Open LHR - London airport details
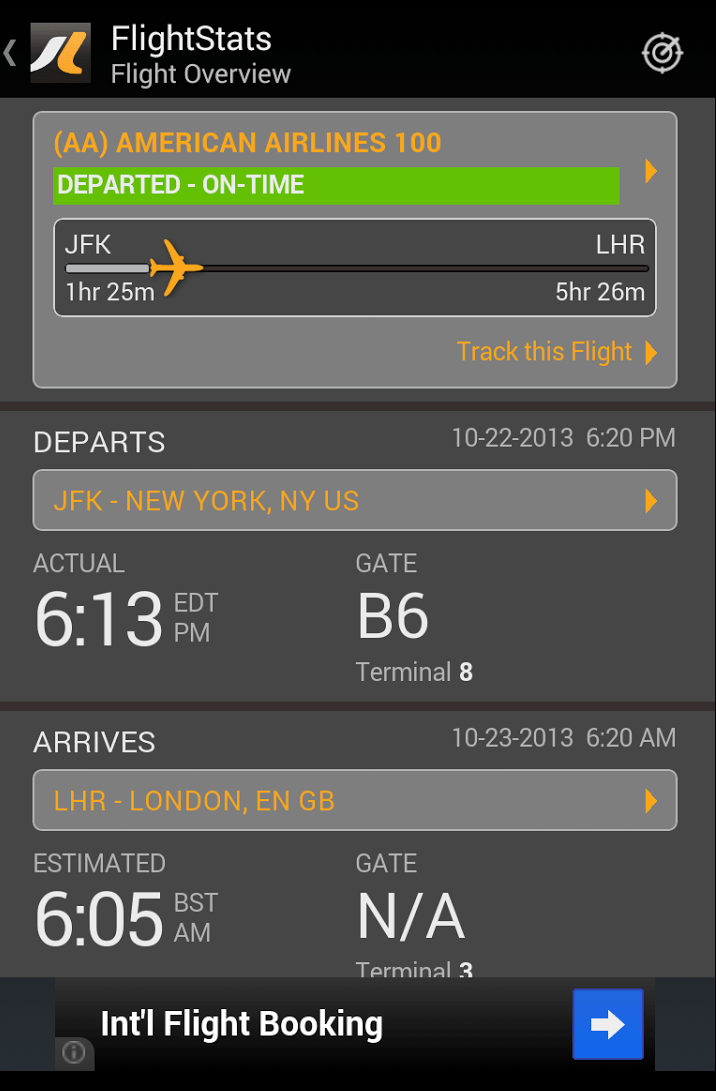This screenshot has width=716, height=1091. coord(354,800)
